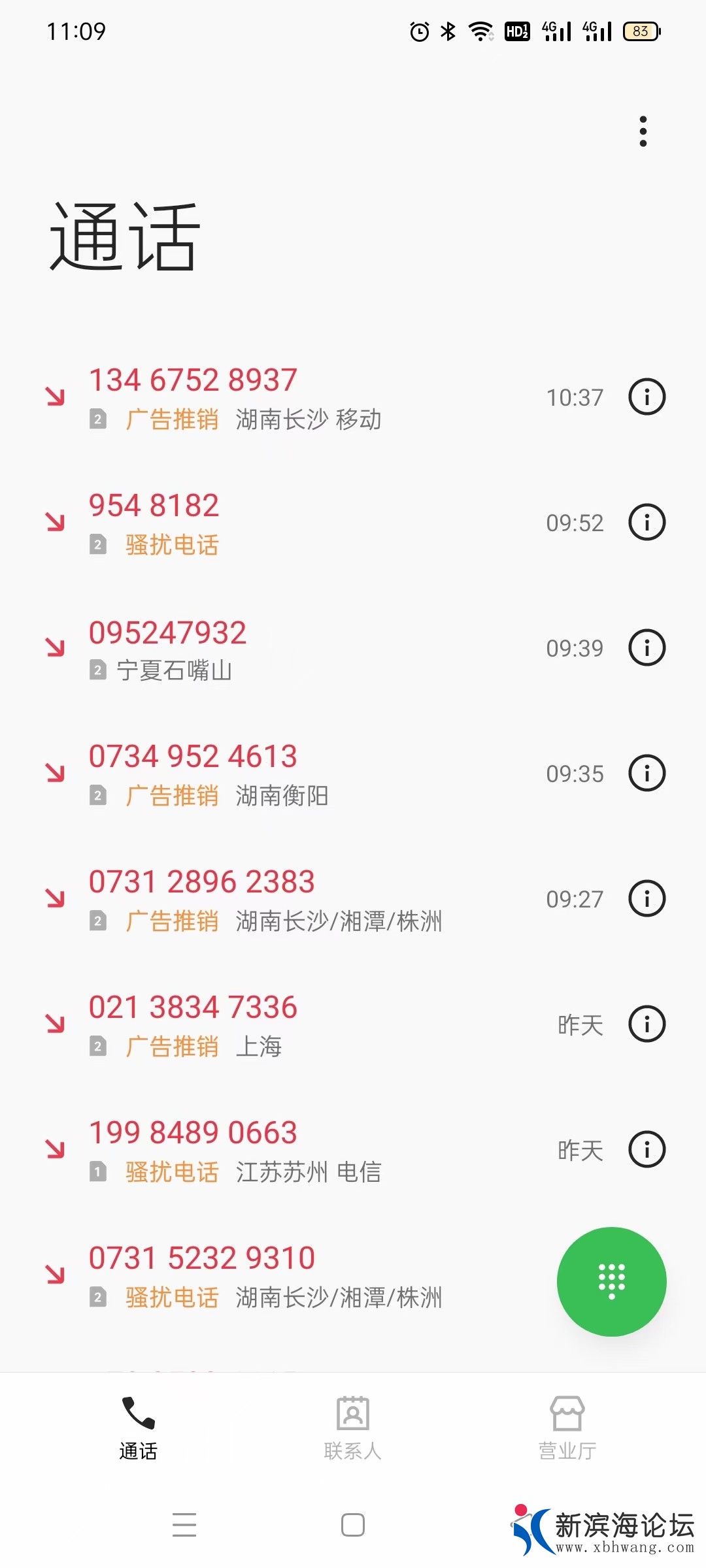Show details for 021 3834 7336
706x1568 pixels.
[x=647, y=1024]
